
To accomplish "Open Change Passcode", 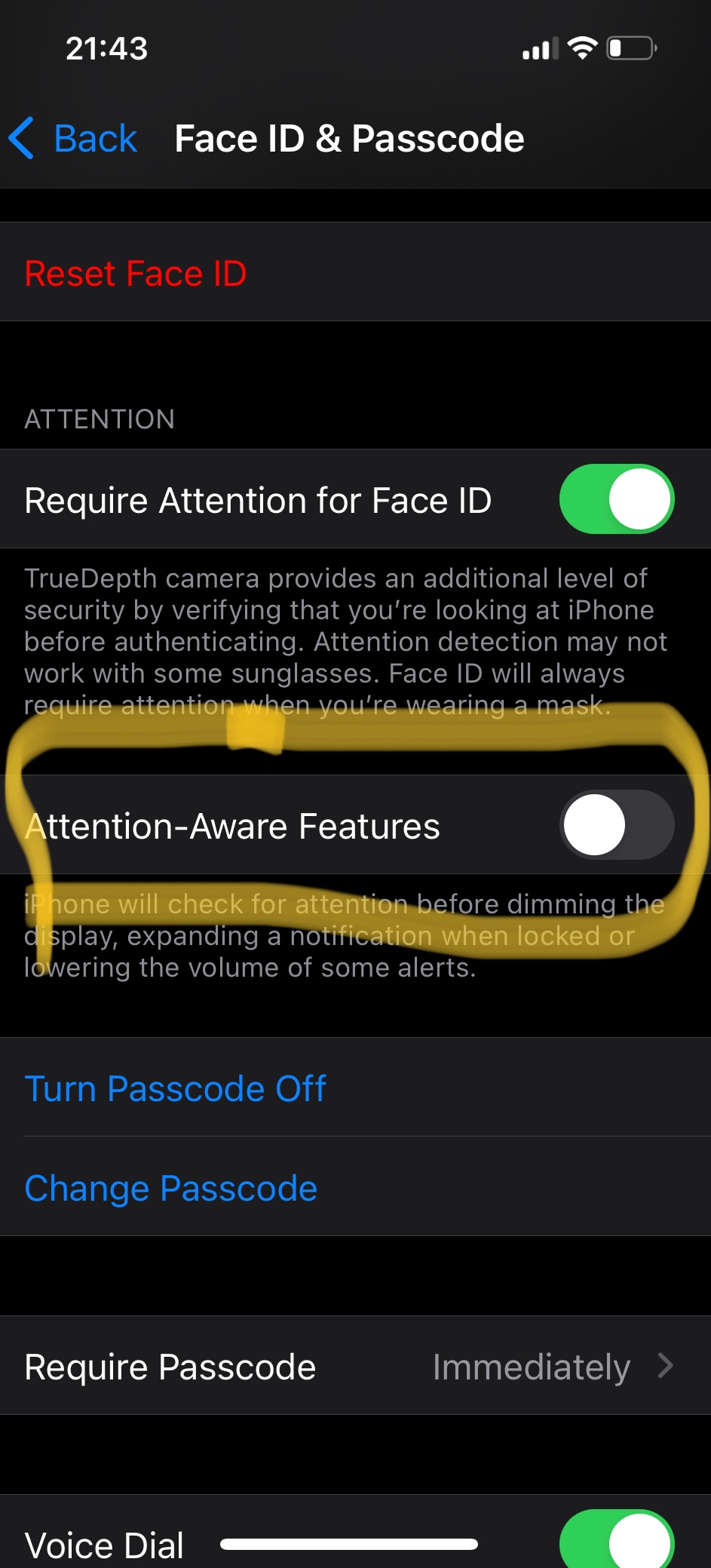I will coord(171,1188).
